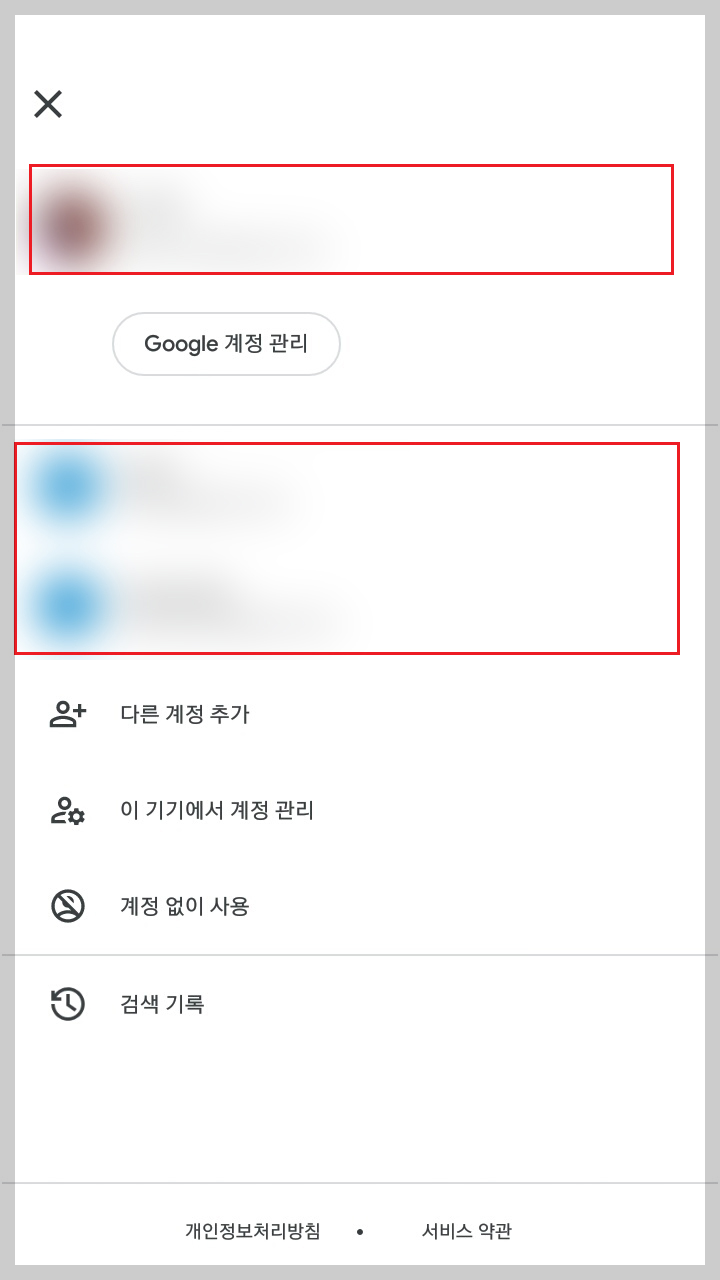Click the 'Google 계정 관리' button
Viewport: 720px width, 1280px height.
225,343
